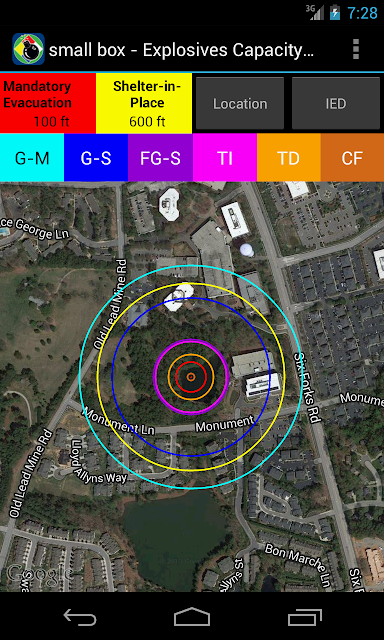Screen dimensions: 384x640
Task: Tap the cyan G-M button
Action: click(x=32, y=158)
